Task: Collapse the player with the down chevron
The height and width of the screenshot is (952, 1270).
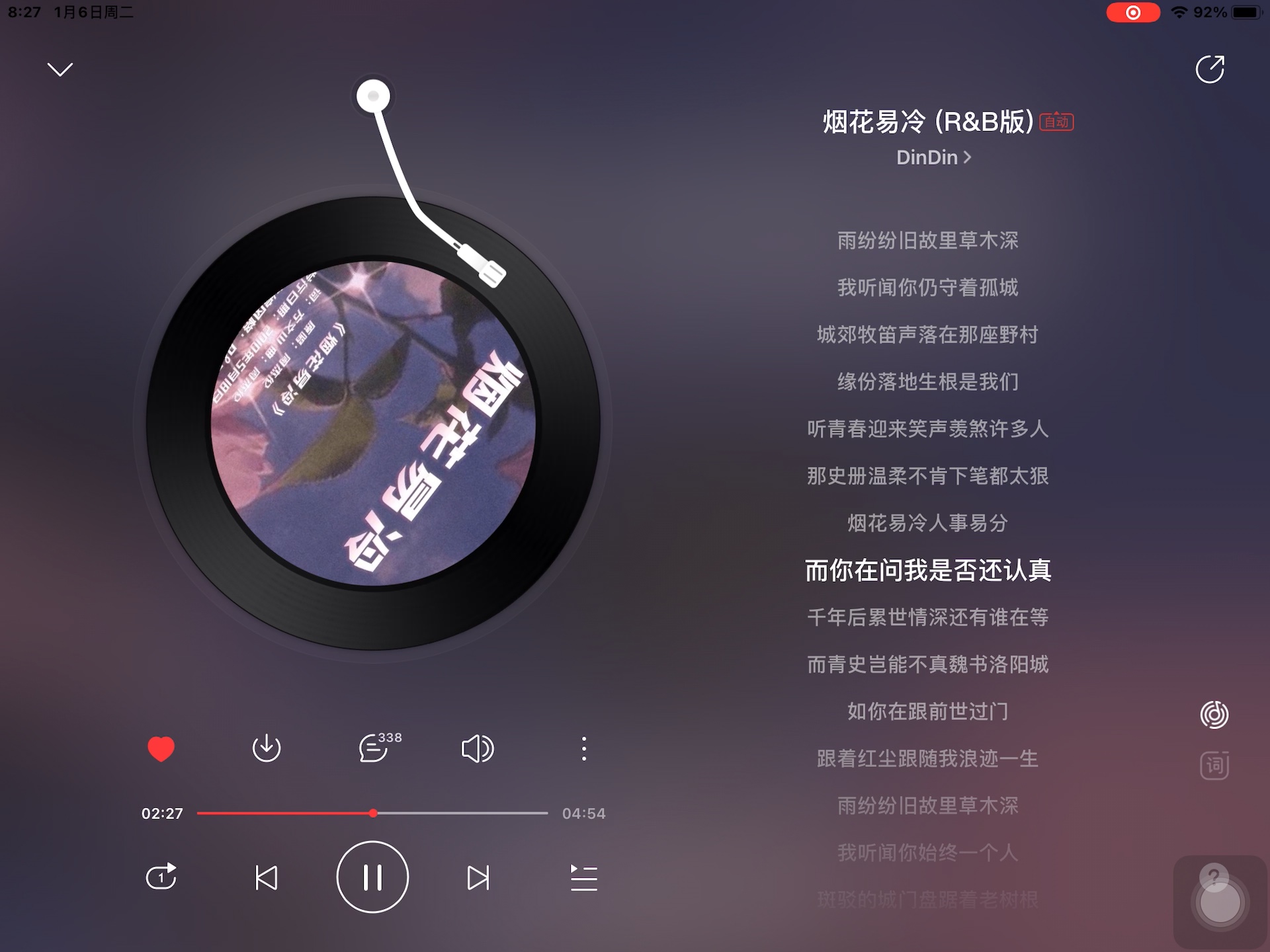Action: (x=60, y=69)
